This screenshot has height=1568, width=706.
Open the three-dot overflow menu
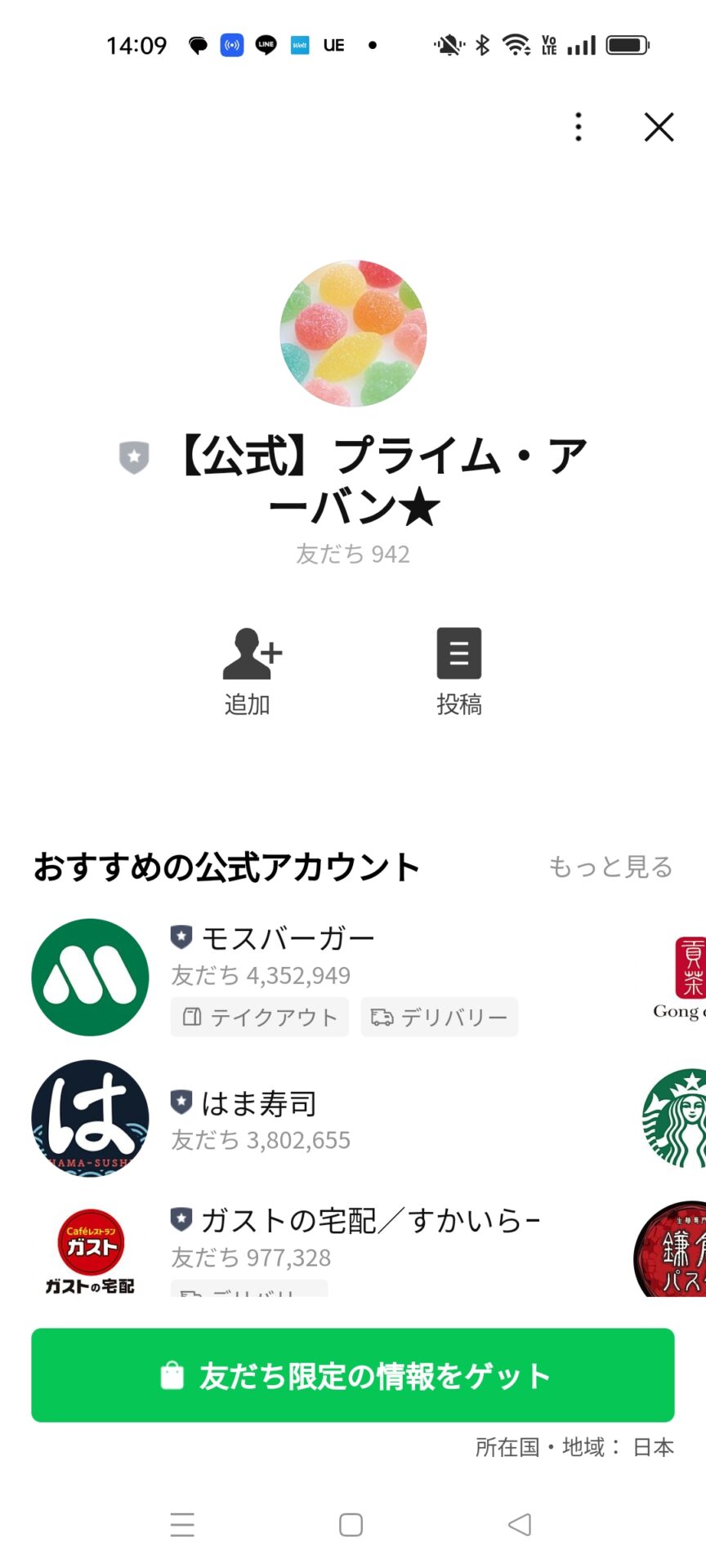coord(579,127)
